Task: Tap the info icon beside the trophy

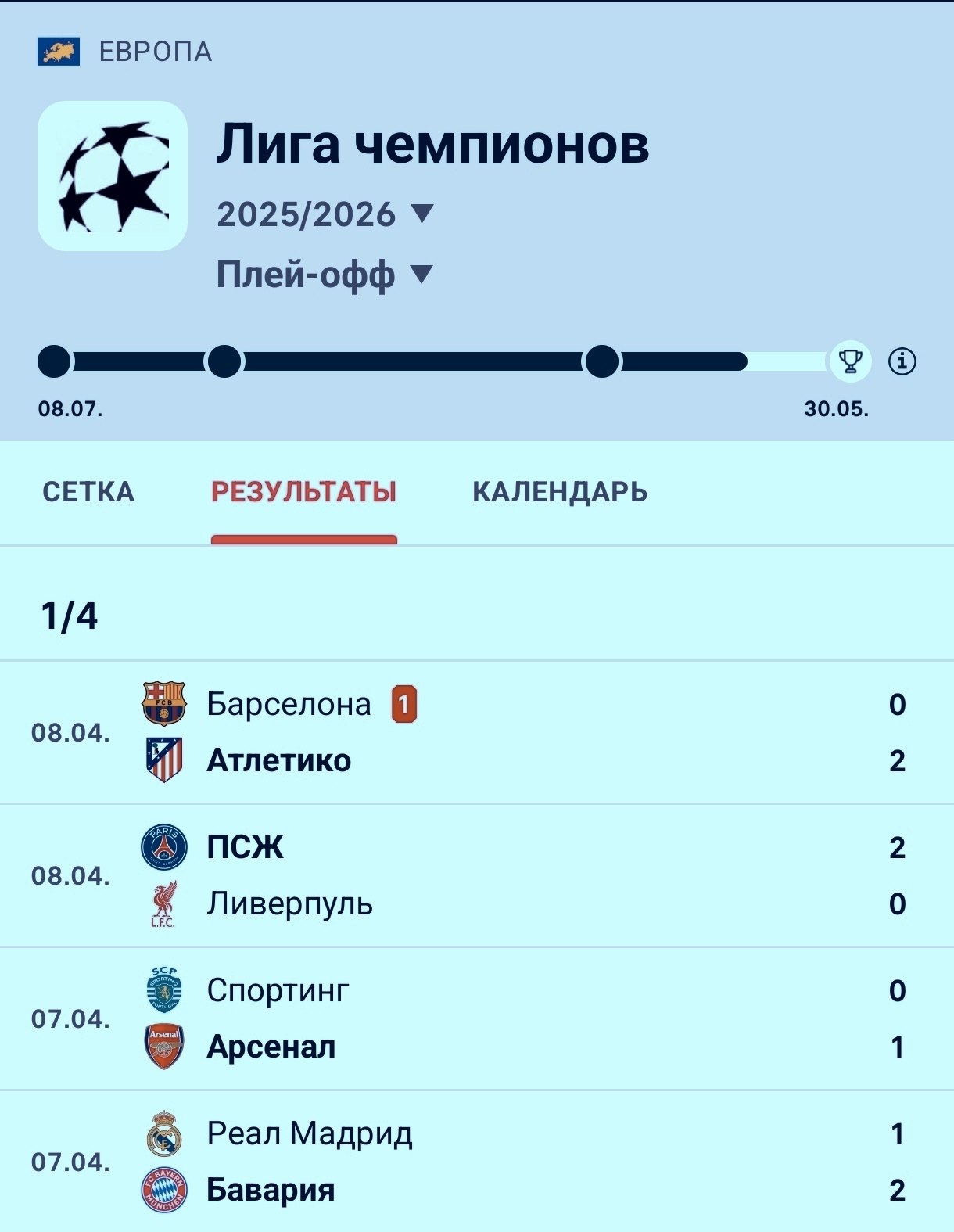Action: [902, 361]
